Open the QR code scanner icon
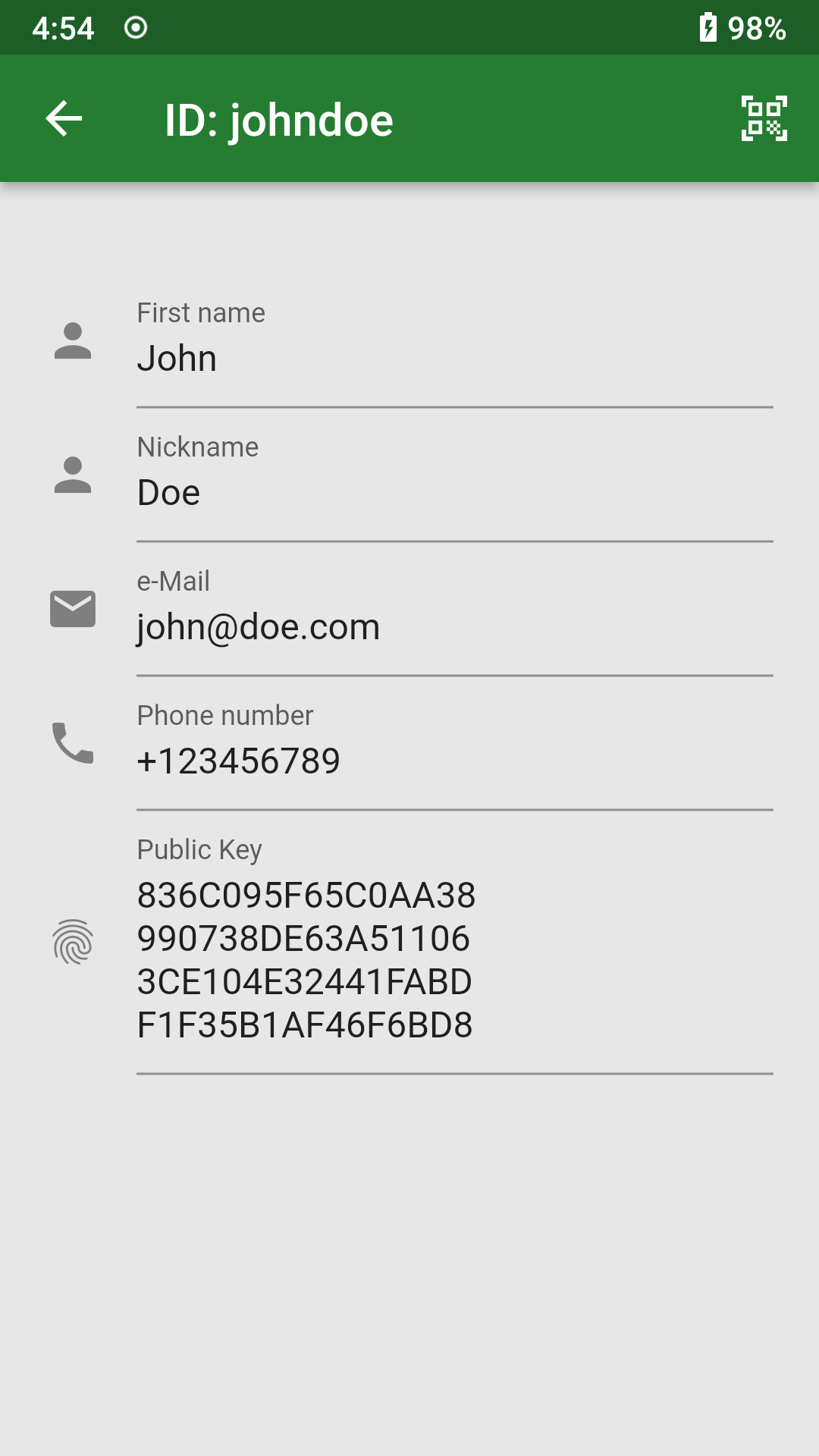 pos(764,118)
